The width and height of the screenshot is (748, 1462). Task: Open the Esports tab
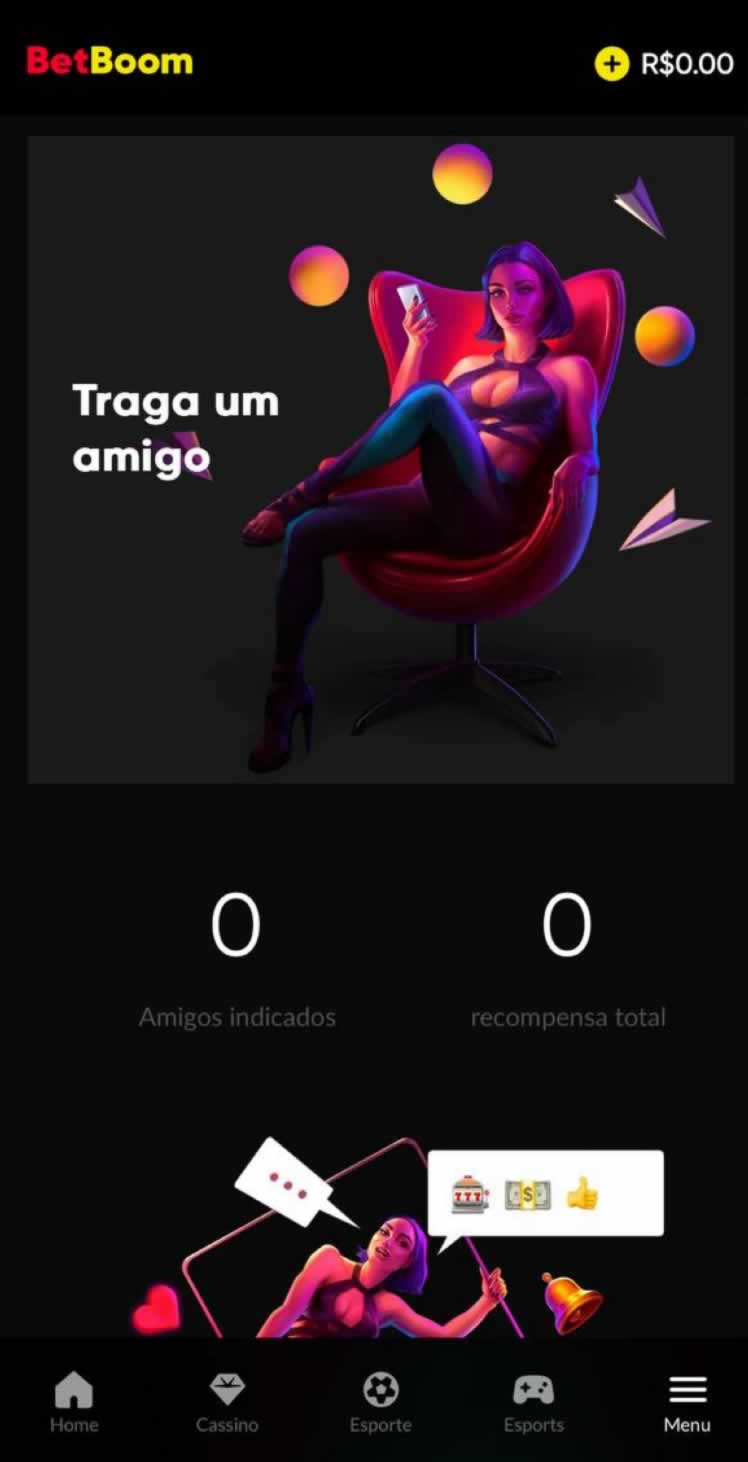[x=533, y=1402]
